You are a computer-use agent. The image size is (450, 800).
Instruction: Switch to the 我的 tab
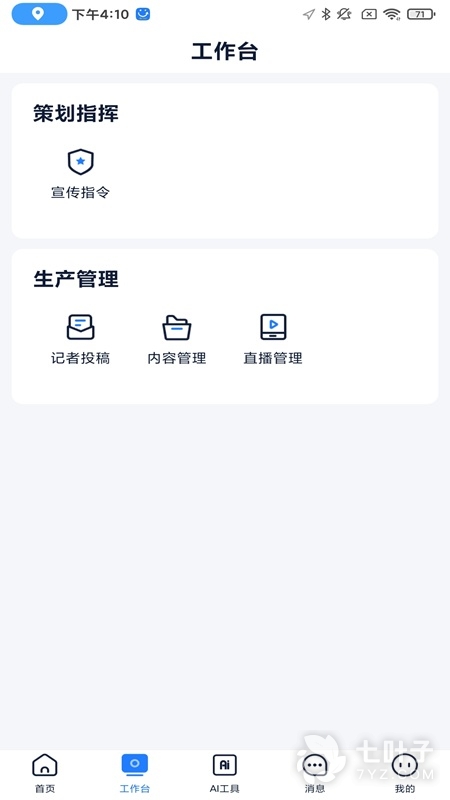(405, 773)
